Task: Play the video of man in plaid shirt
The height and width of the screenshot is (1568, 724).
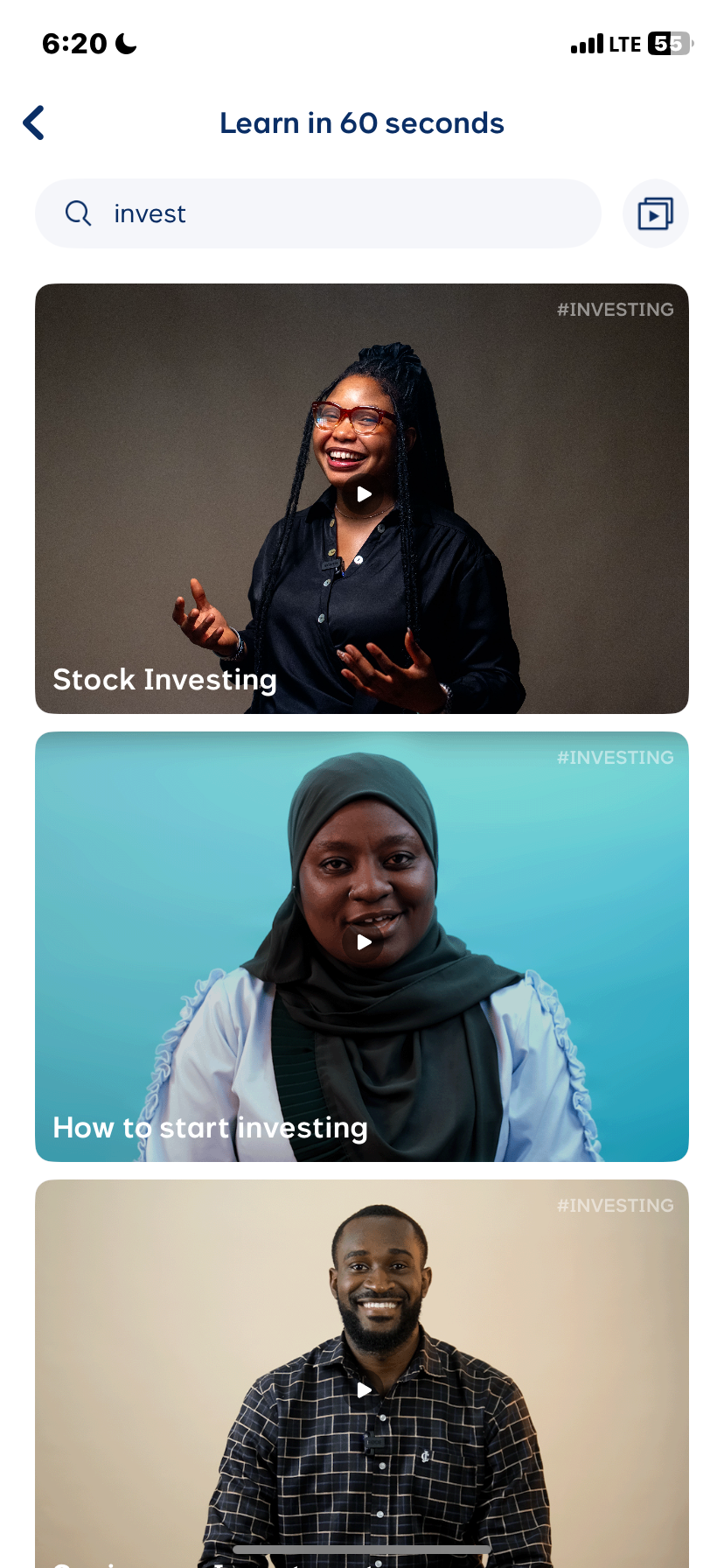Action: tap(363, 1389)
